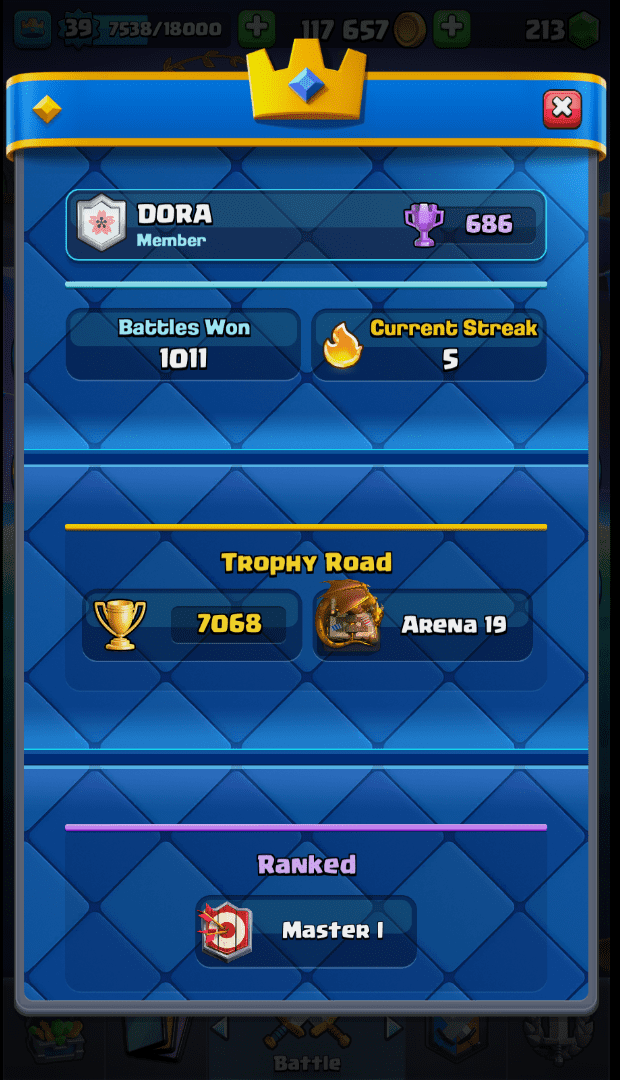The width and height of the screenshot is (620, 1080).
Task: Open Arena 19 trophy road details
Action: (422, 625)
